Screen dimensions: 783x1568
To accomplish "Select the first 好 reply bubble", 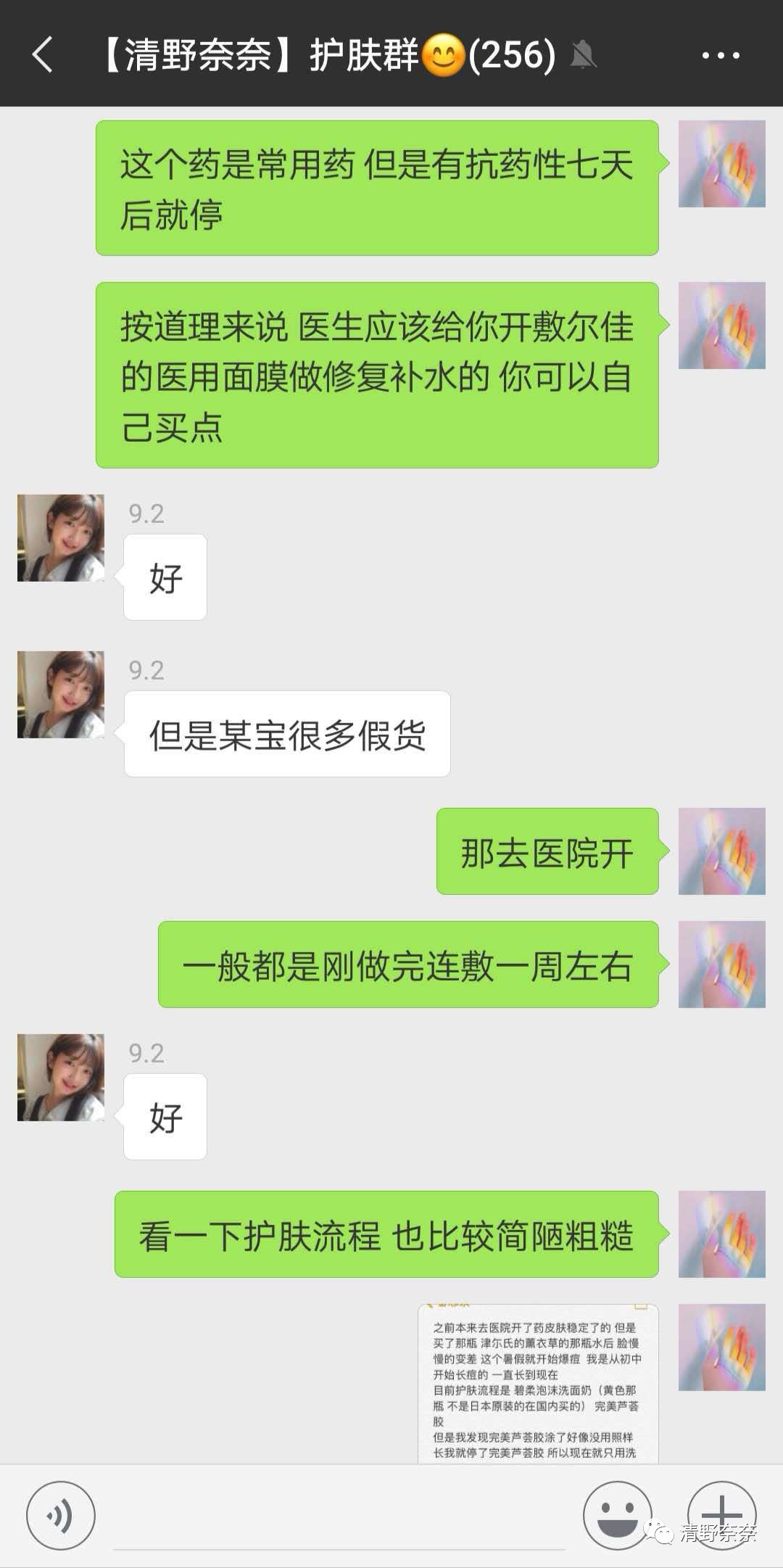I will coord(165,577).
